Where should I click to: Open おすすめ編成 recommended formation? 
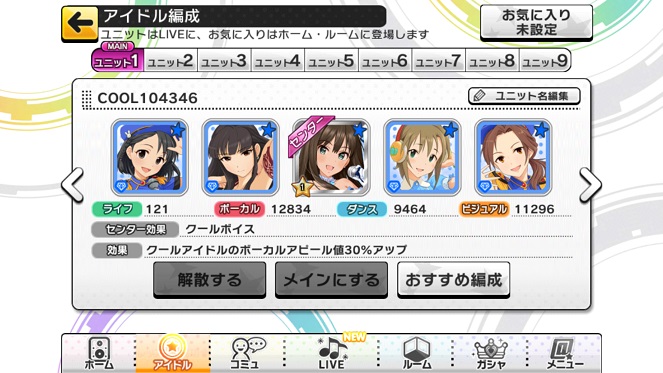pos(453,280)
